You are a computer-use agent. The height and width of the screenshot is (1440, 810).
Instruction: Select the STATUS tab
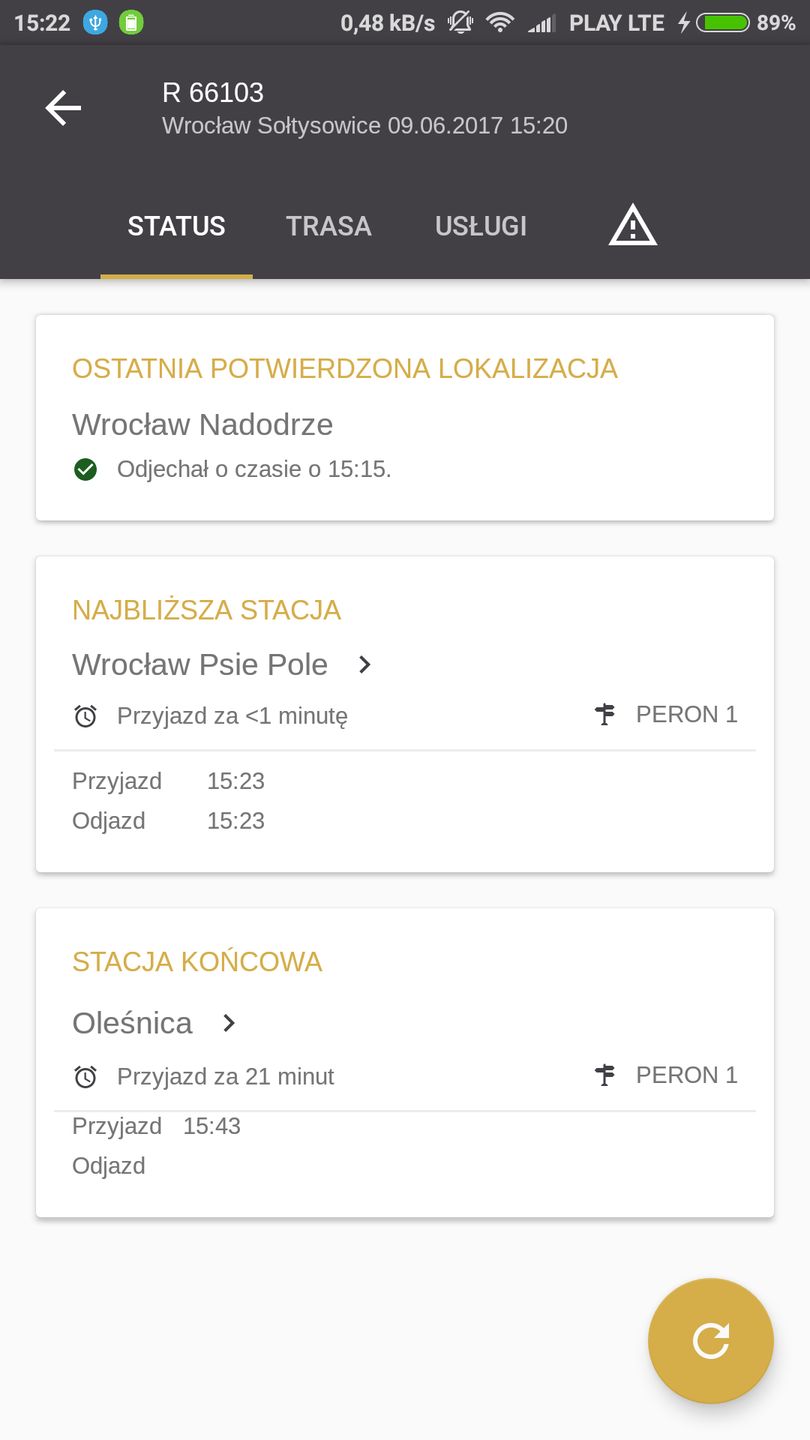coord(176,226)
